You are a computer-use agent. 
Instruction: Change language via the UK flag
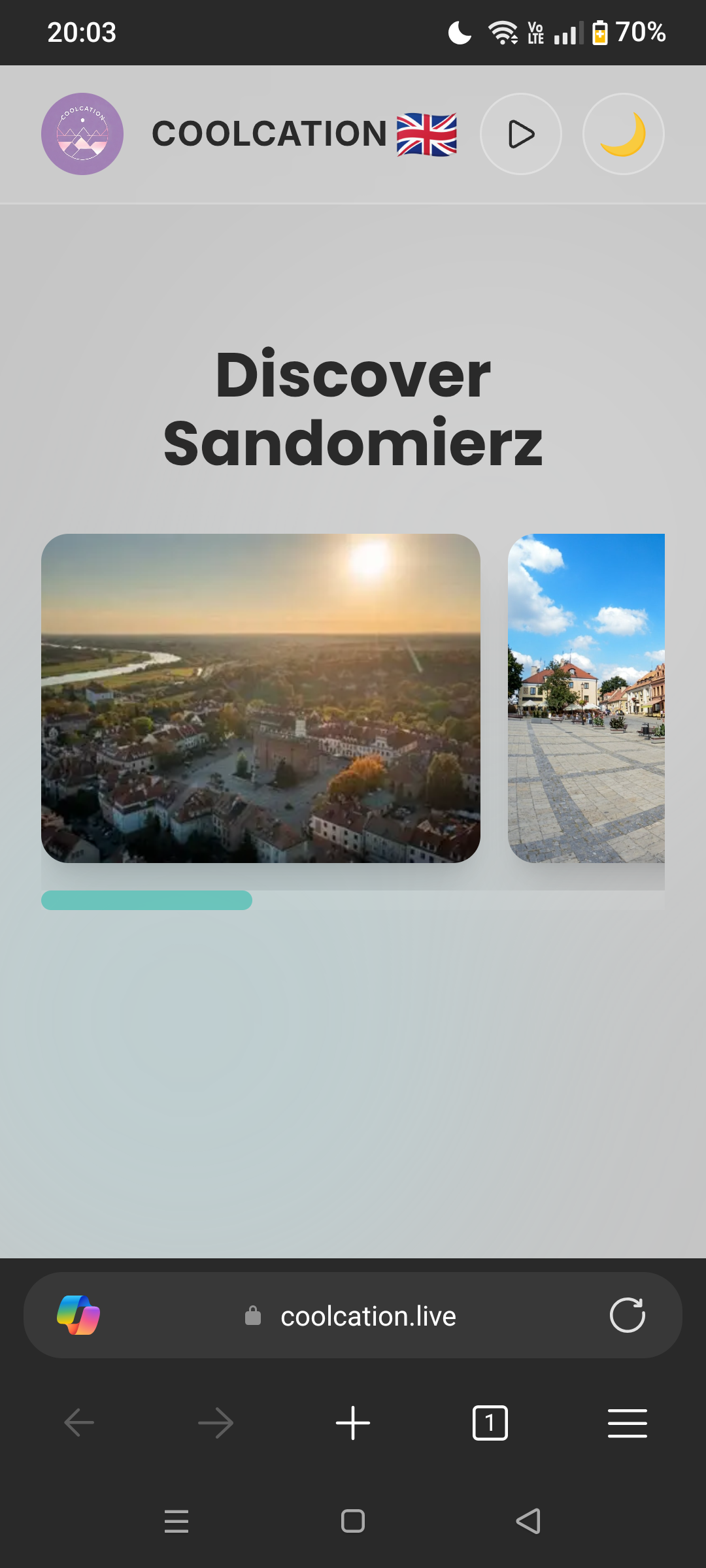(x=426, y=135)
